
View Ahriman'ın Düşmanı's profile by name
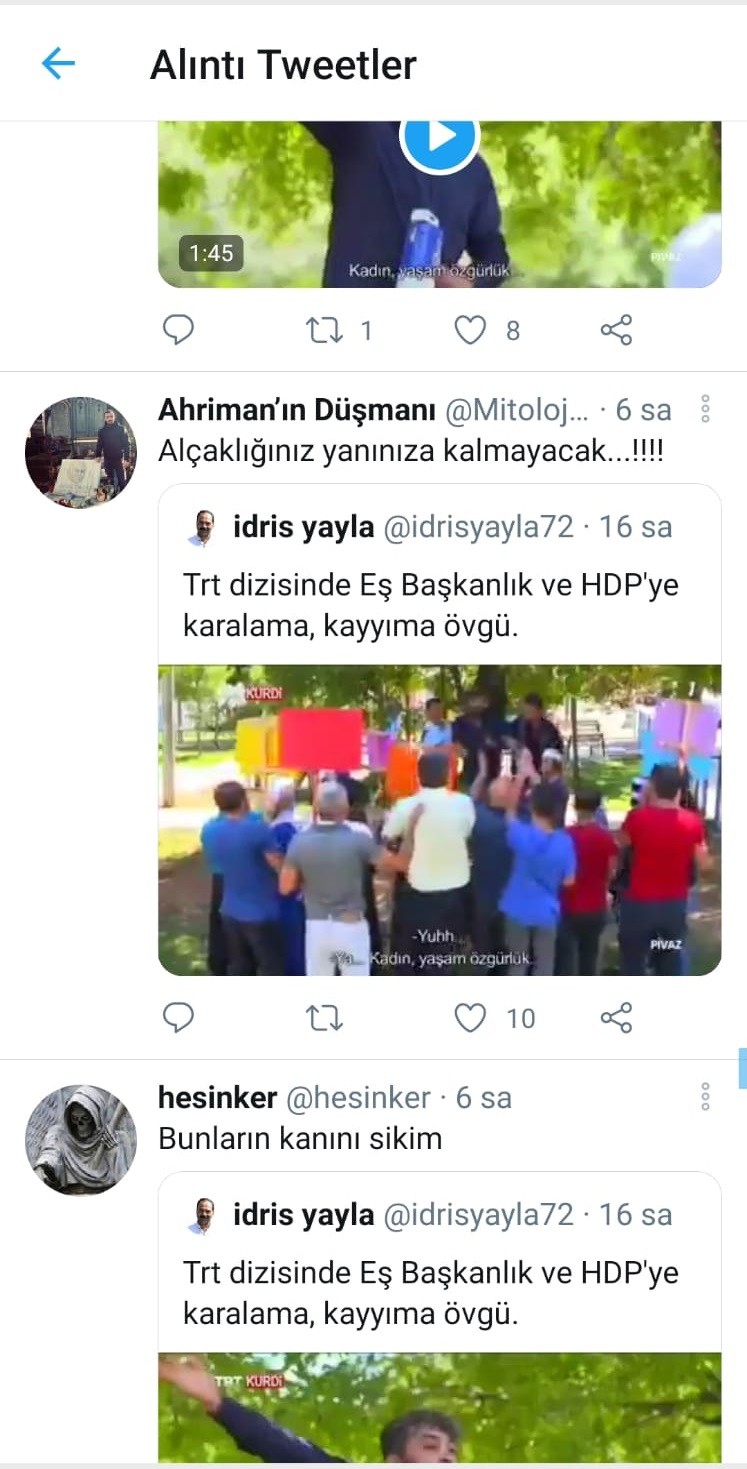pos(296,410)
